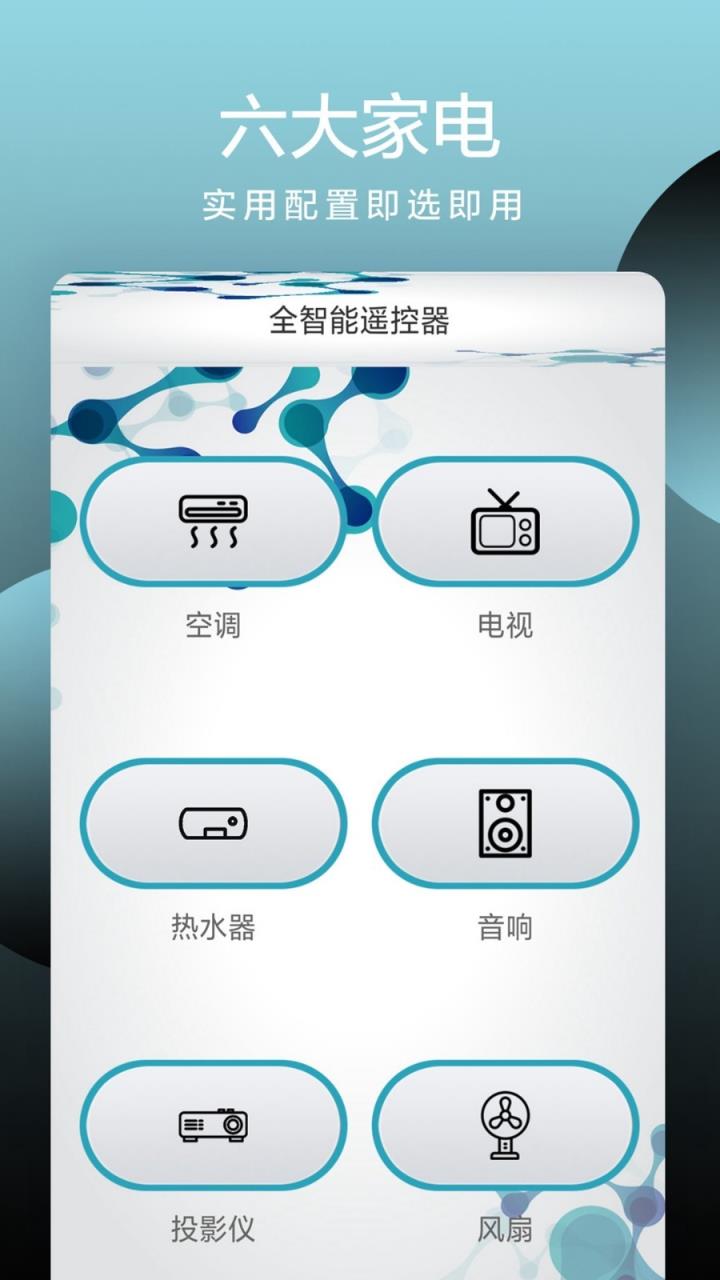Tap the water heater (热水器) icon
Image resolution: width=720 pixels, height=1280 pixels.
point(212,824)
